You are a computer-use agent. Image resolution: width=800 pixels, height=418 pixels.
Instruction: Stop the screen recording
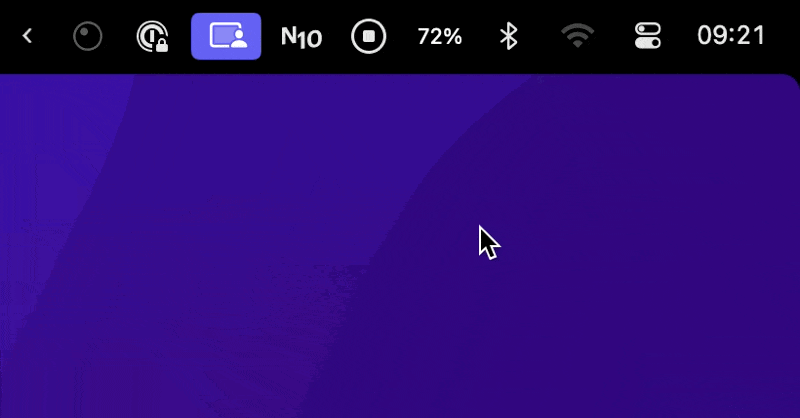click(x=369, y=37)
